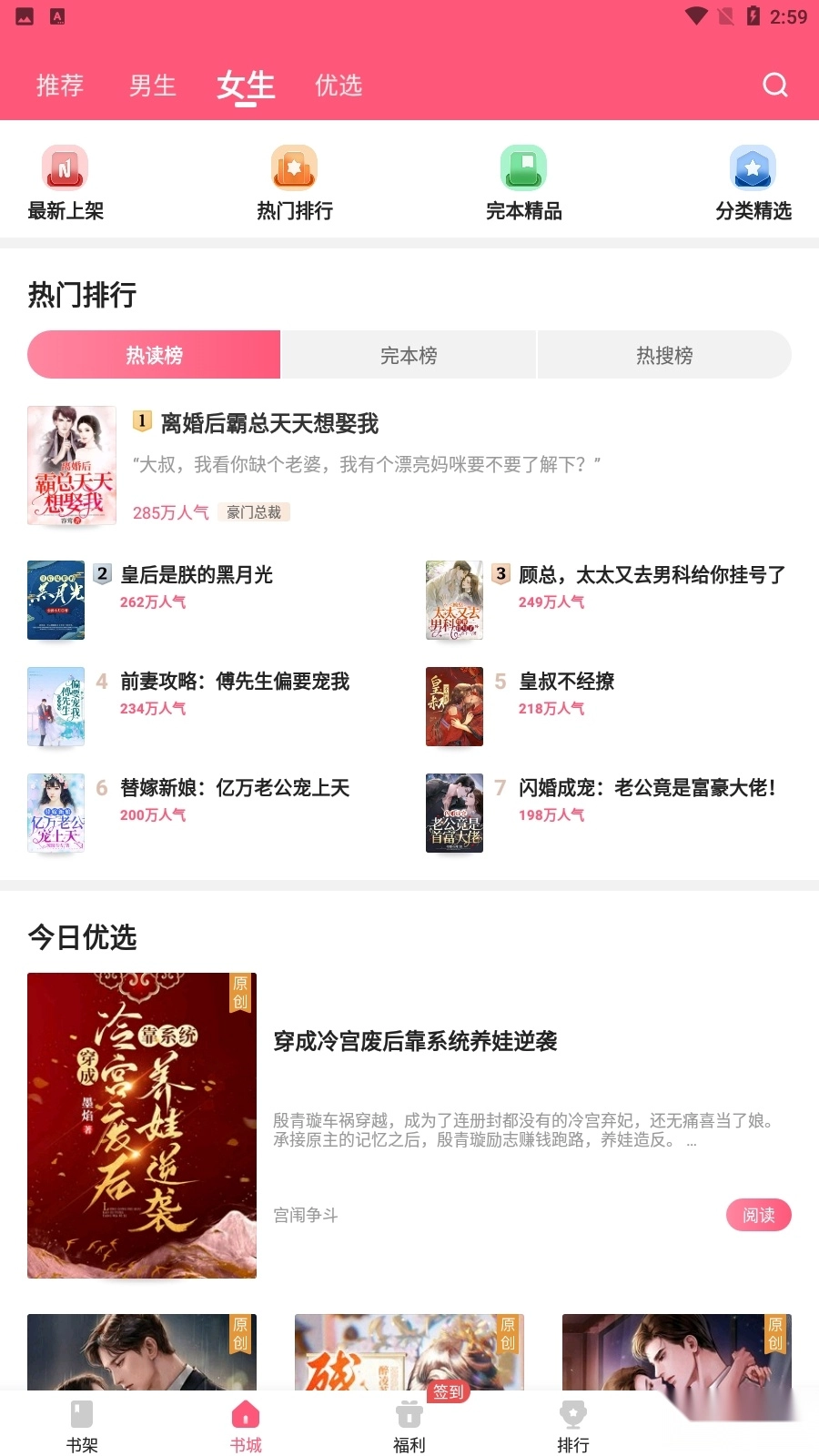The image size is (819, 1456).
Task: Tap the 书城 bookstore icon in bottom bar
Action: (243, 1424)
